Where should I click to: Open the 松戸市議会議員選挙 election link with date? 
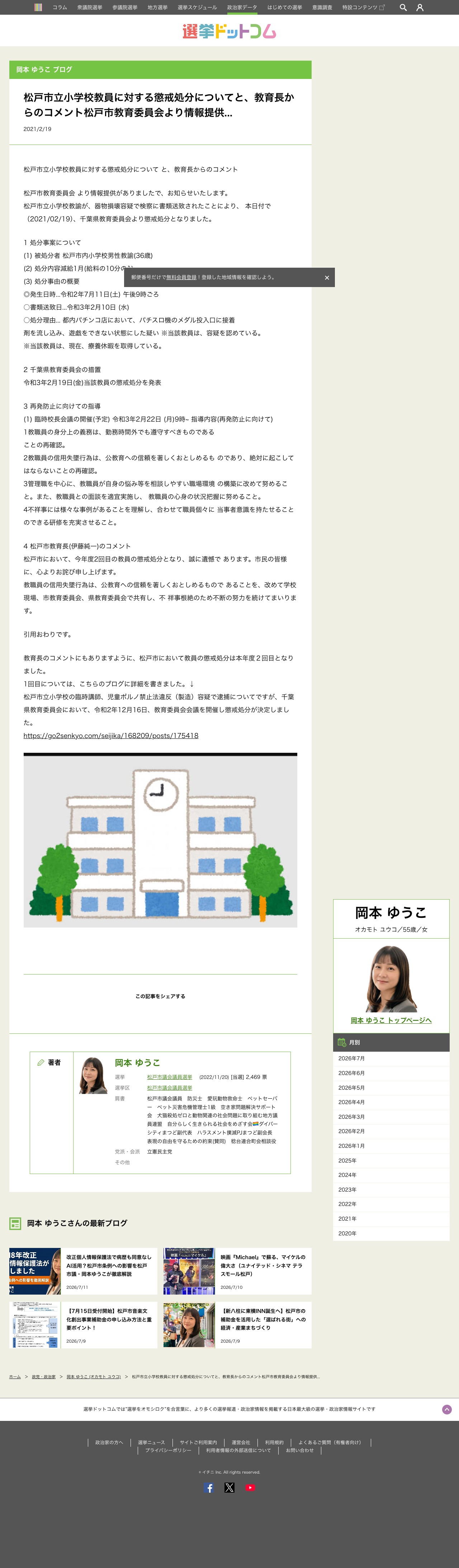(x=169, y=1077)
